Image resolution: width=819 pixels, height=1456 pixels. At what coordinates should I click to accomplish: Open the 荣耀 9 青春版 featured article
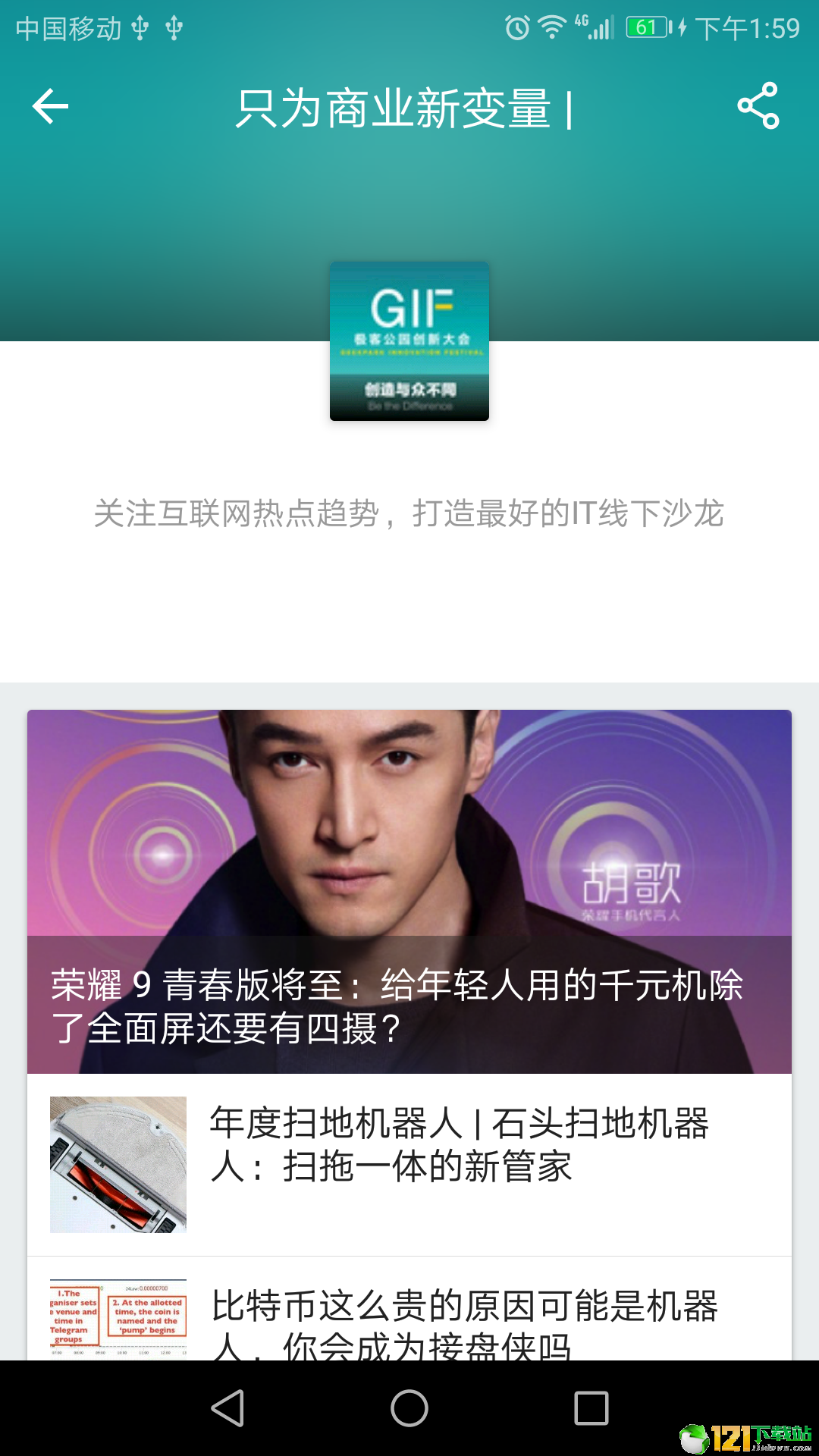point(409,891)
